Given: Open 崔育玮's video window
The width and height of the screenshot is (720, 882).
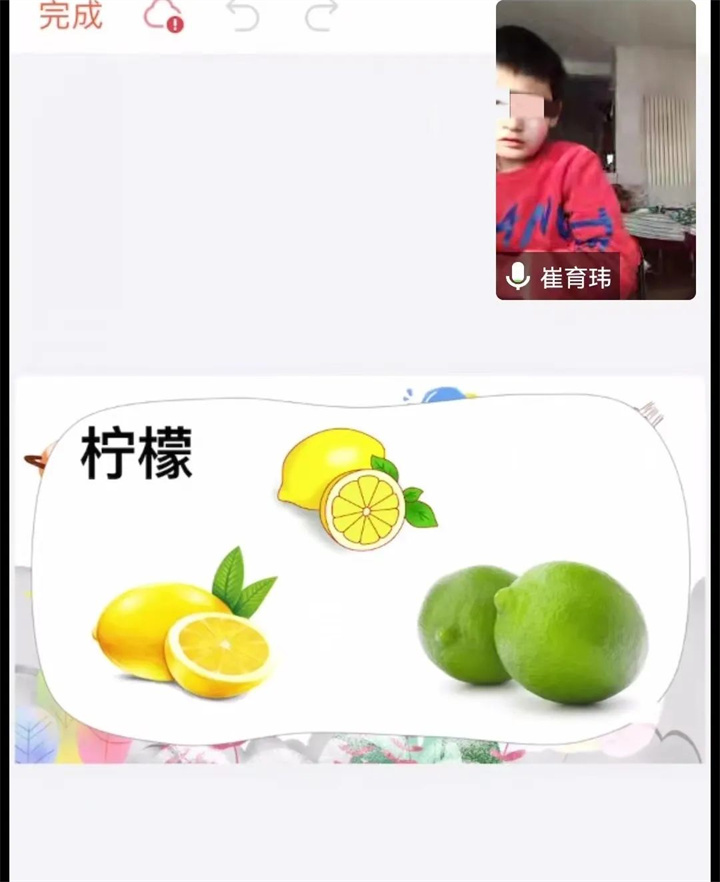Looking at the screenshot, I should coord(595,150).
